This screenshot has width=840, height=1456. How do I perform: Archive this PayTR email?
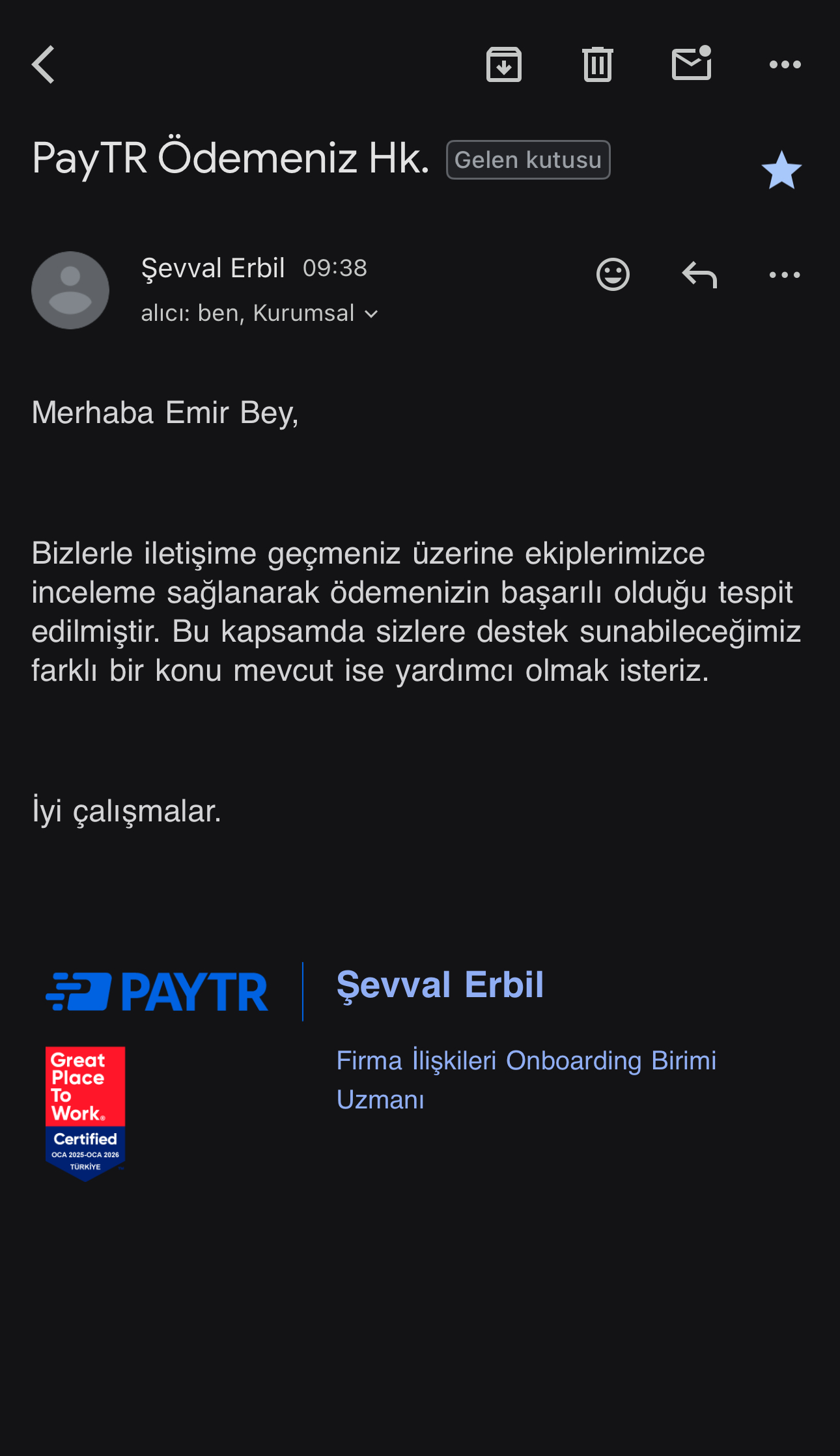click(504, 64)
